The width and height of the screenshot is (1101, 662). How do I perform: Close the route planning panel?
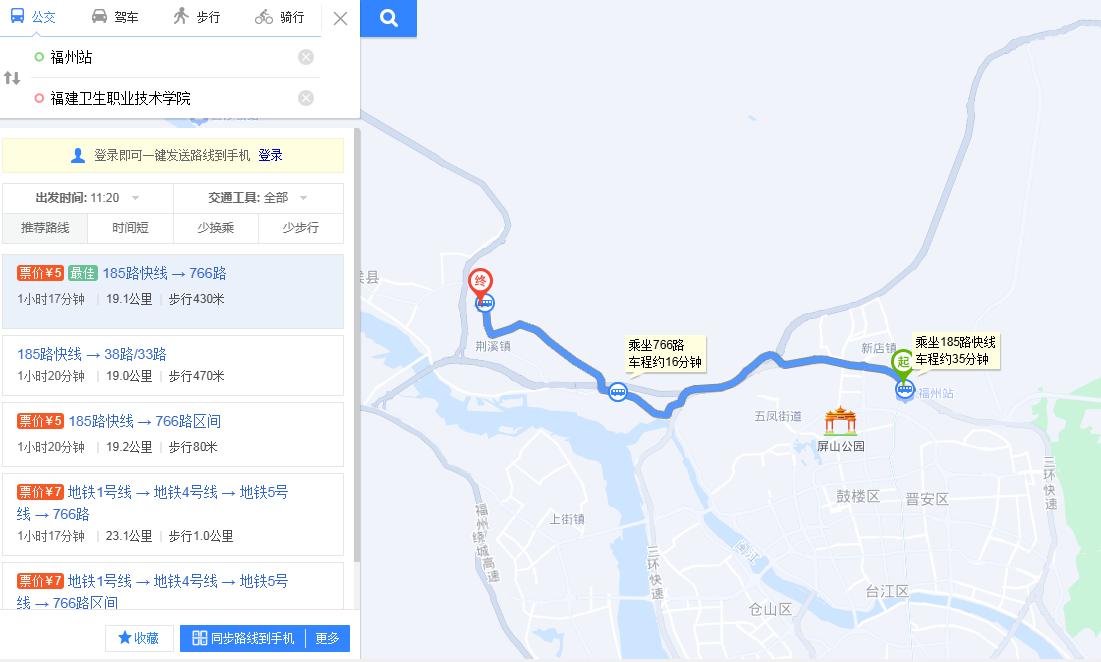pos(340,18)
